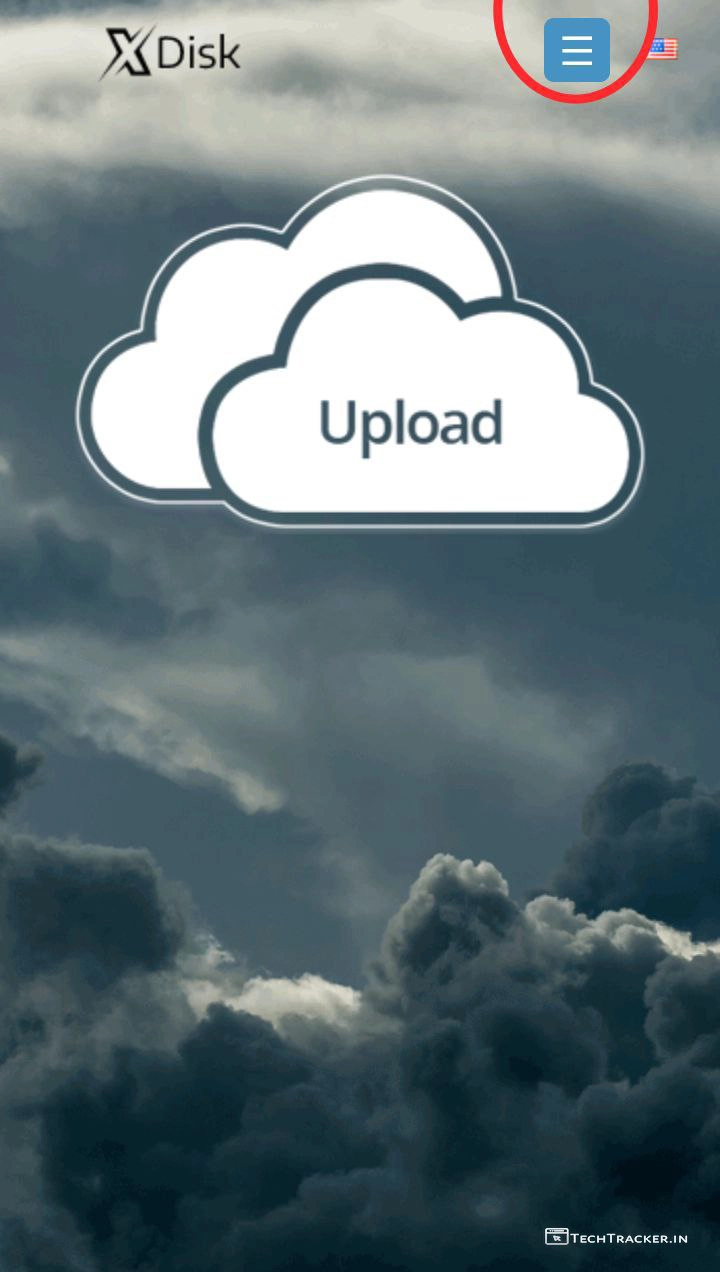The image size is (720, 1272).
Task: Tap the Upload cloud button
Action: 410,424
